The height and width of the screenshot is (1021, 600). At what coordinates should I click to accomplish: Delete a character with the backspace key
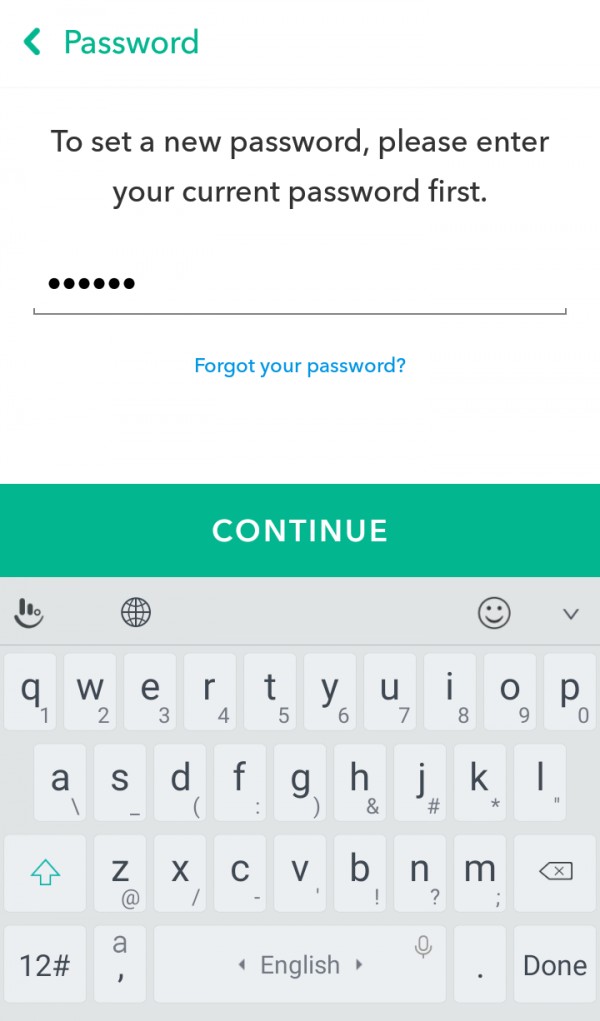point(555,872)
